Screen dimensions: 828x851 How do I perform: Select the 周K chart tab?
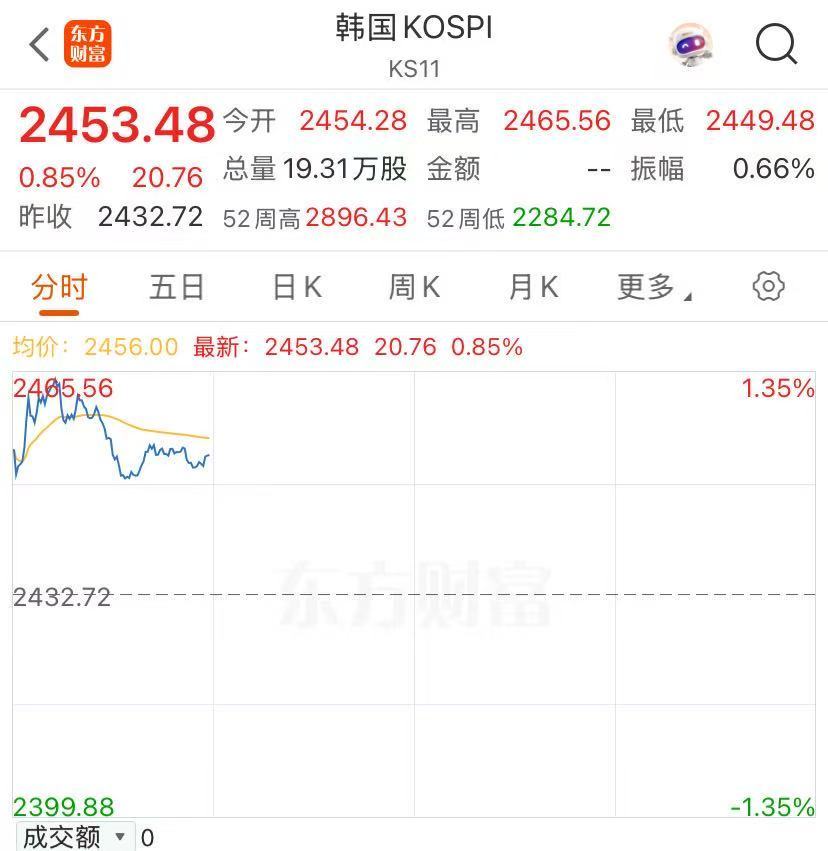414,288
